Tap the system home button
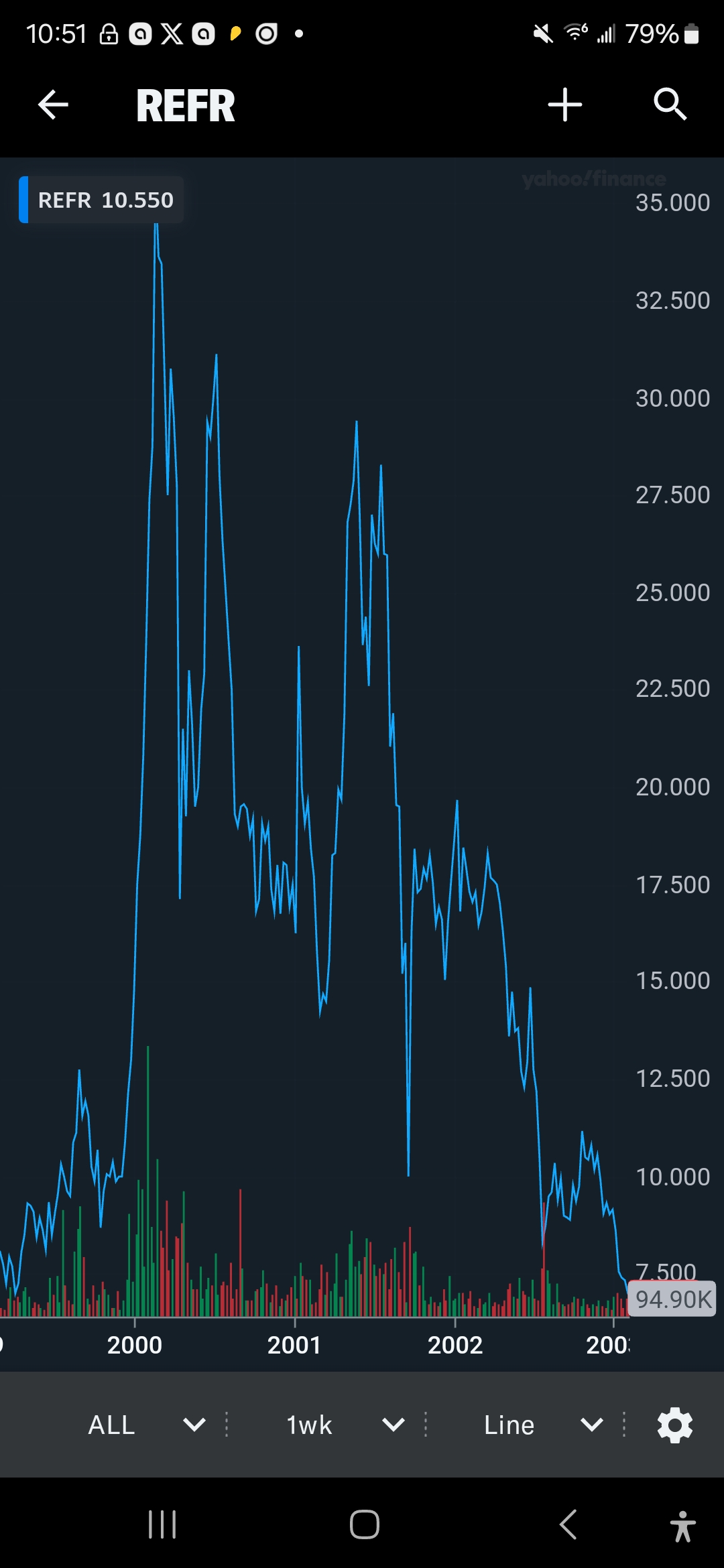Screen dimensions: 724x1568 [364, 1524]
